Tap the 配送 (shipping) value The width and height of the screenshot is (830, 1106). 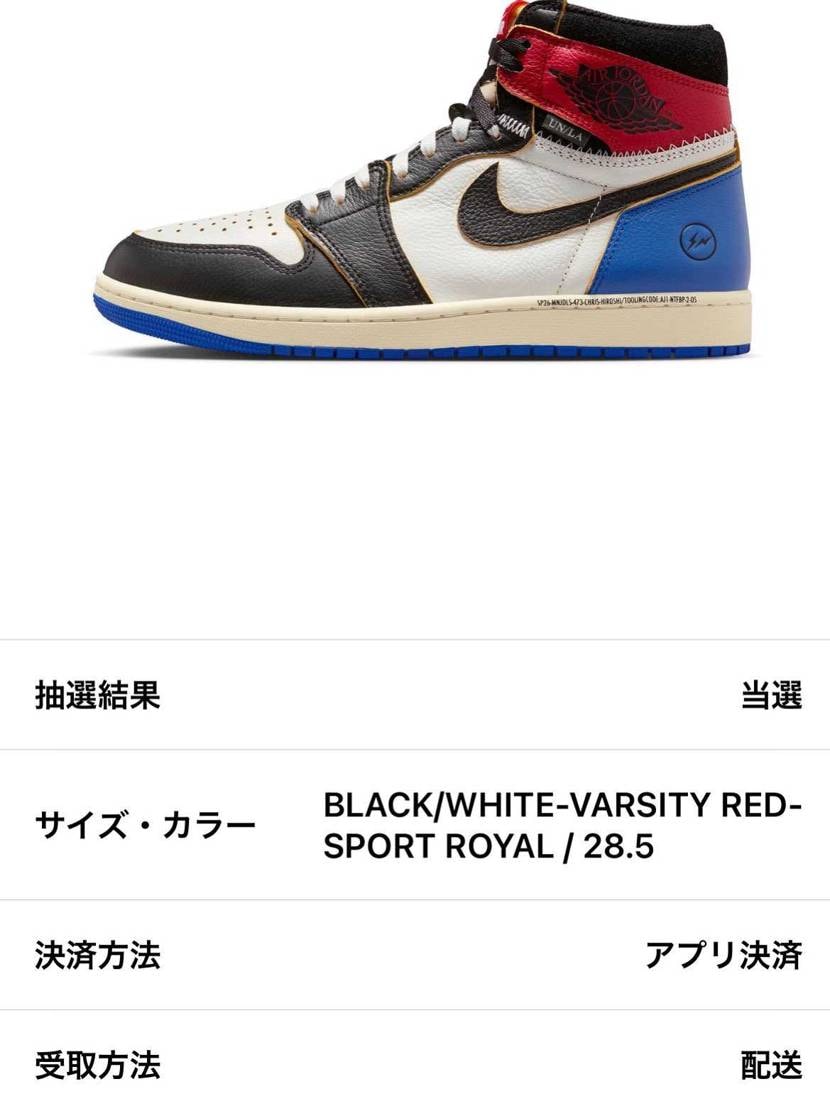click(x=773, y=1067)
